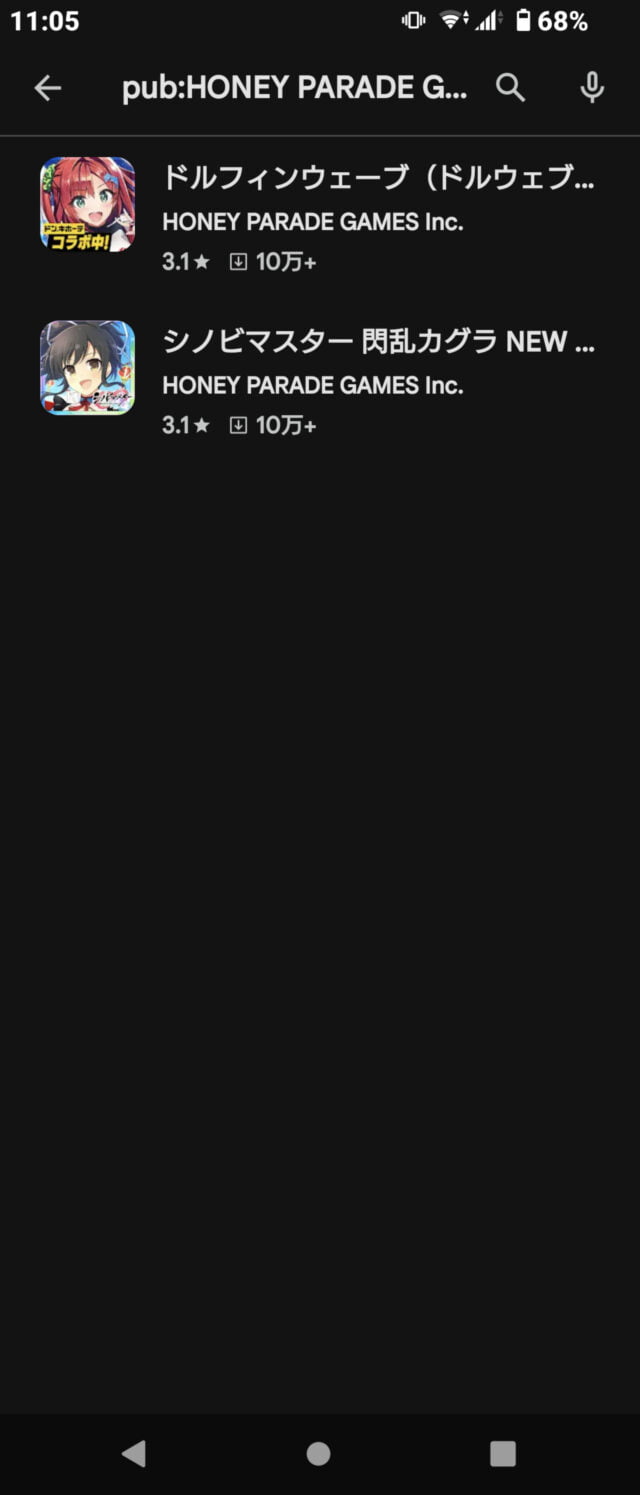Show recent apps with the square button
The width and height of the screenshot is (640, 1495).
click(x=502, y=1453)
